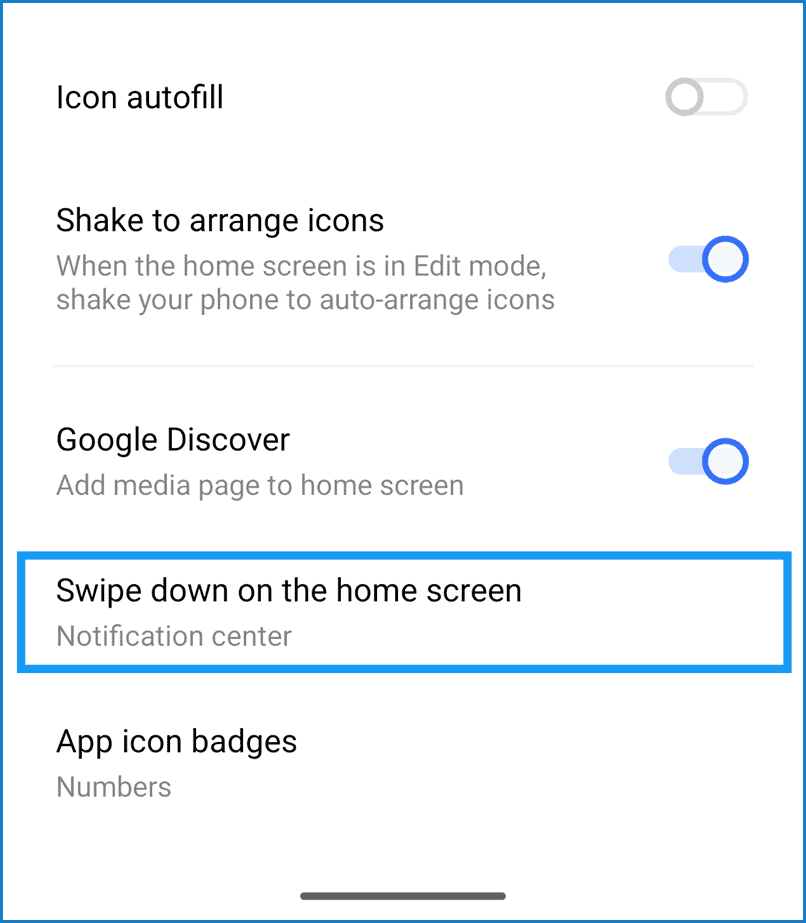806x923 pixels.
Task: Open App icon badges setting
Action: tap(403, 763)
